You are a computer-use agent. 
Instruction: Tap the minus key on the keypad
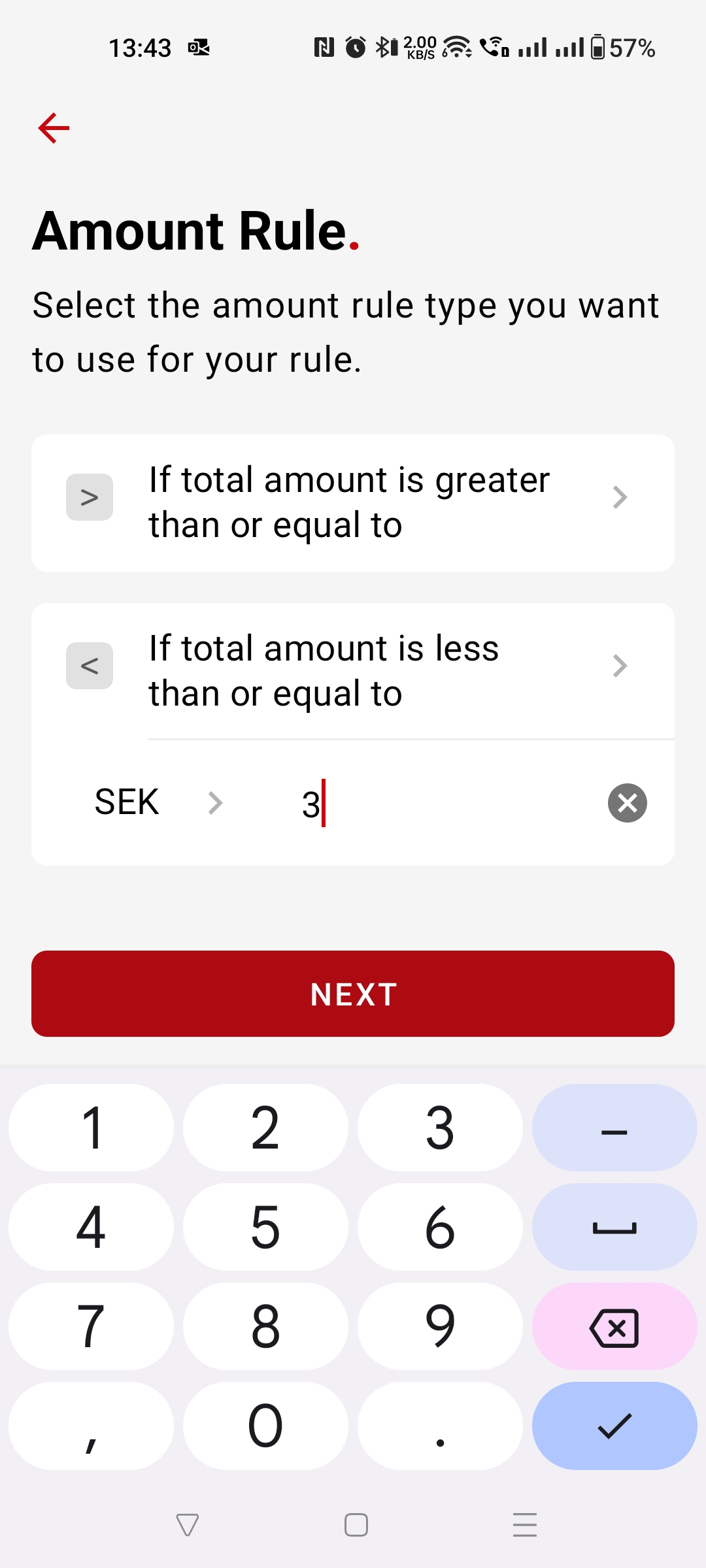[614, 1128]
